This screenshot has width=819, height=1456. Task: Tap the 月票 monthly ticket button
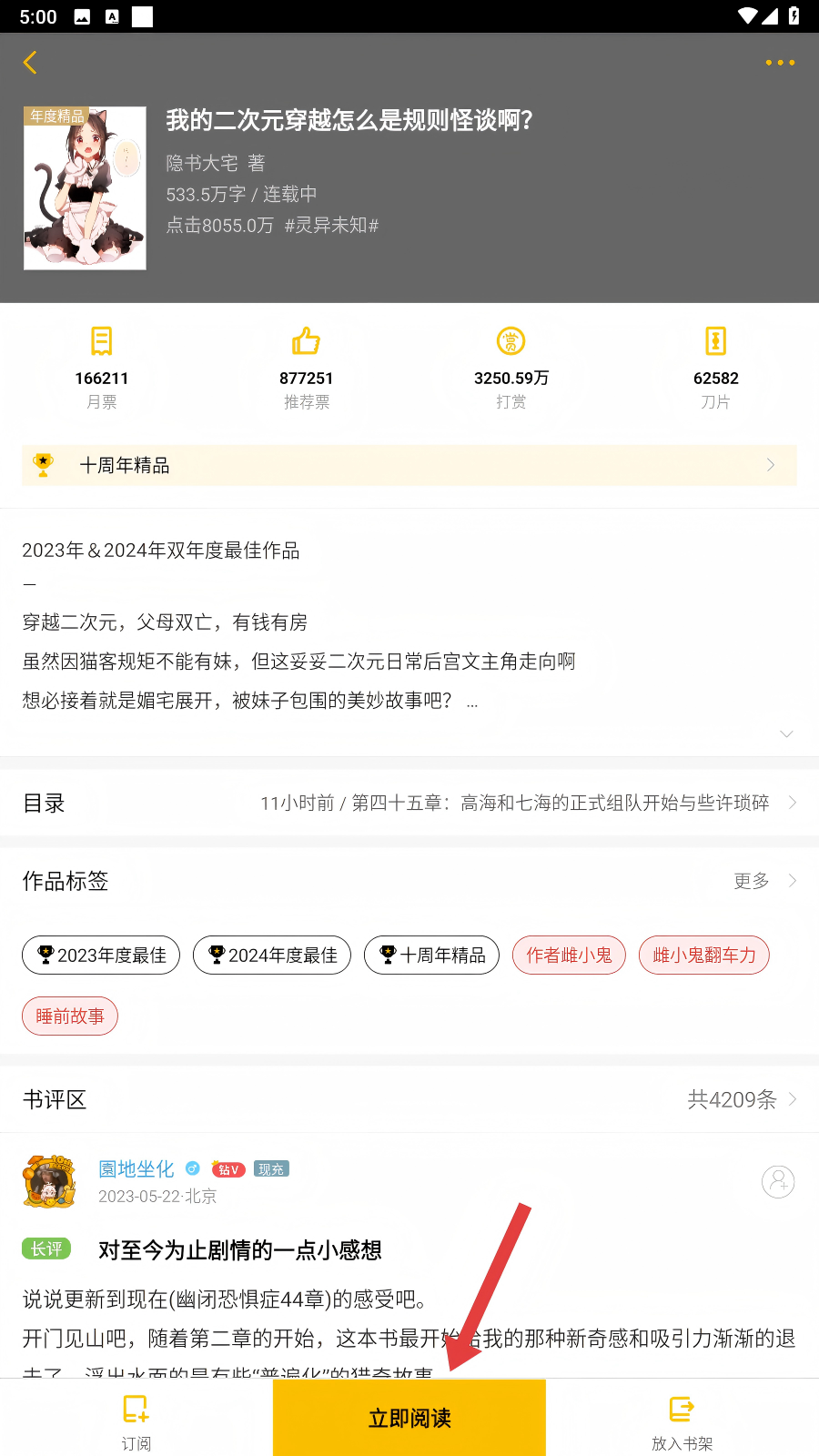tap(102, 368)
